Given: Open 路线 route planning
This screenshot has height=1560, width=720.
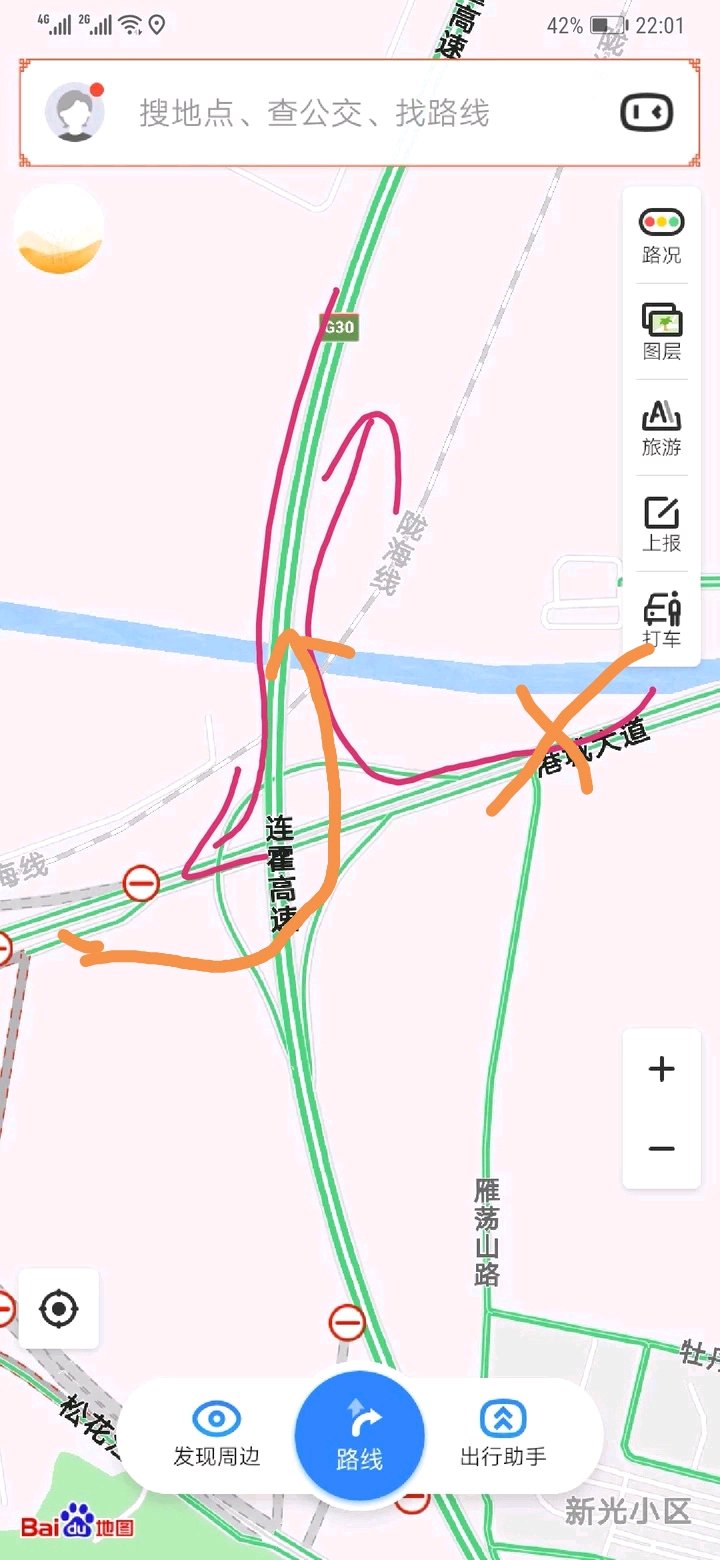Looking at the screenshot, I should (360, 1435).
